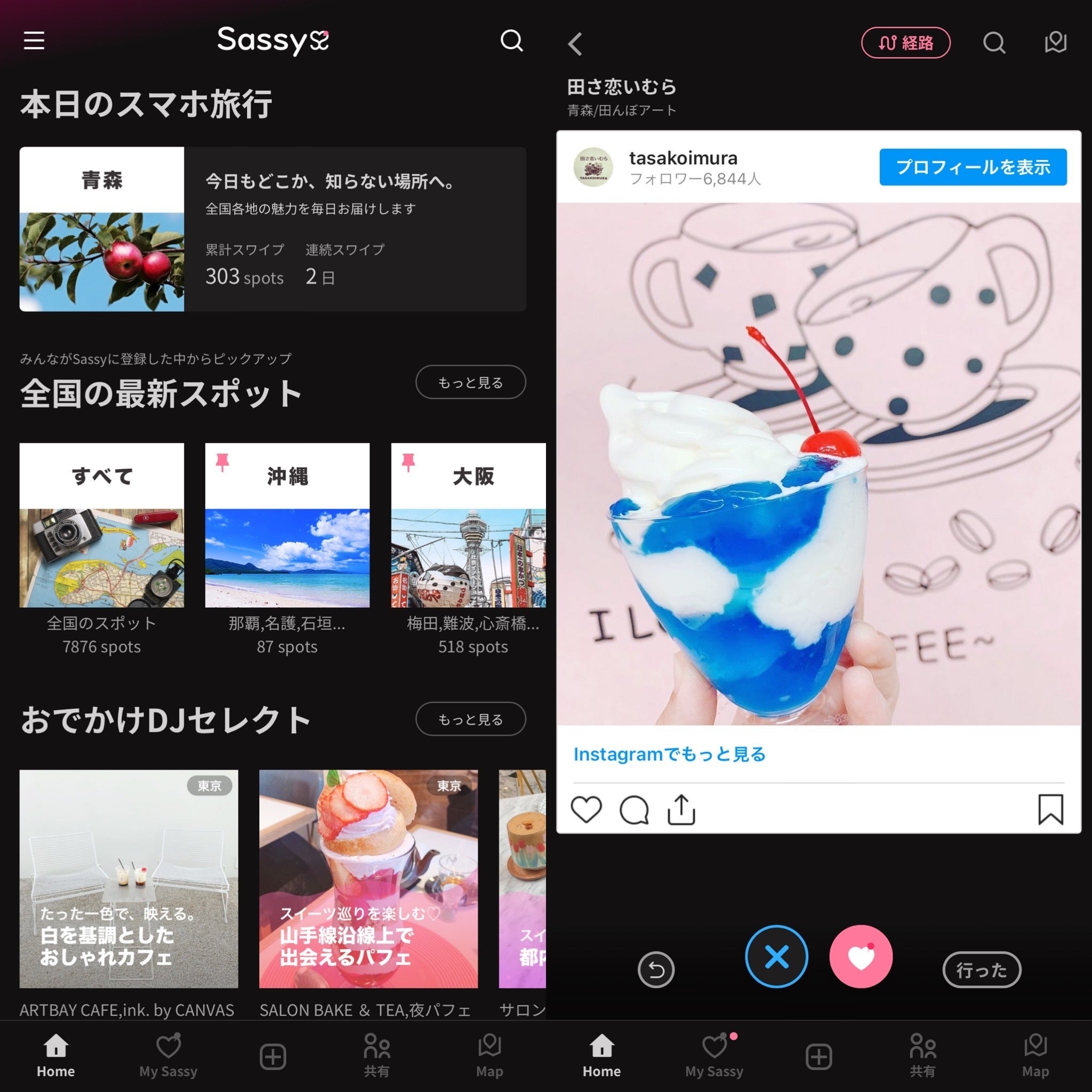The image size is (1092, 1092).
Task: Go back from the 田さ恋いむら spot
Action: pyautogui.click(x=575, y=44)
